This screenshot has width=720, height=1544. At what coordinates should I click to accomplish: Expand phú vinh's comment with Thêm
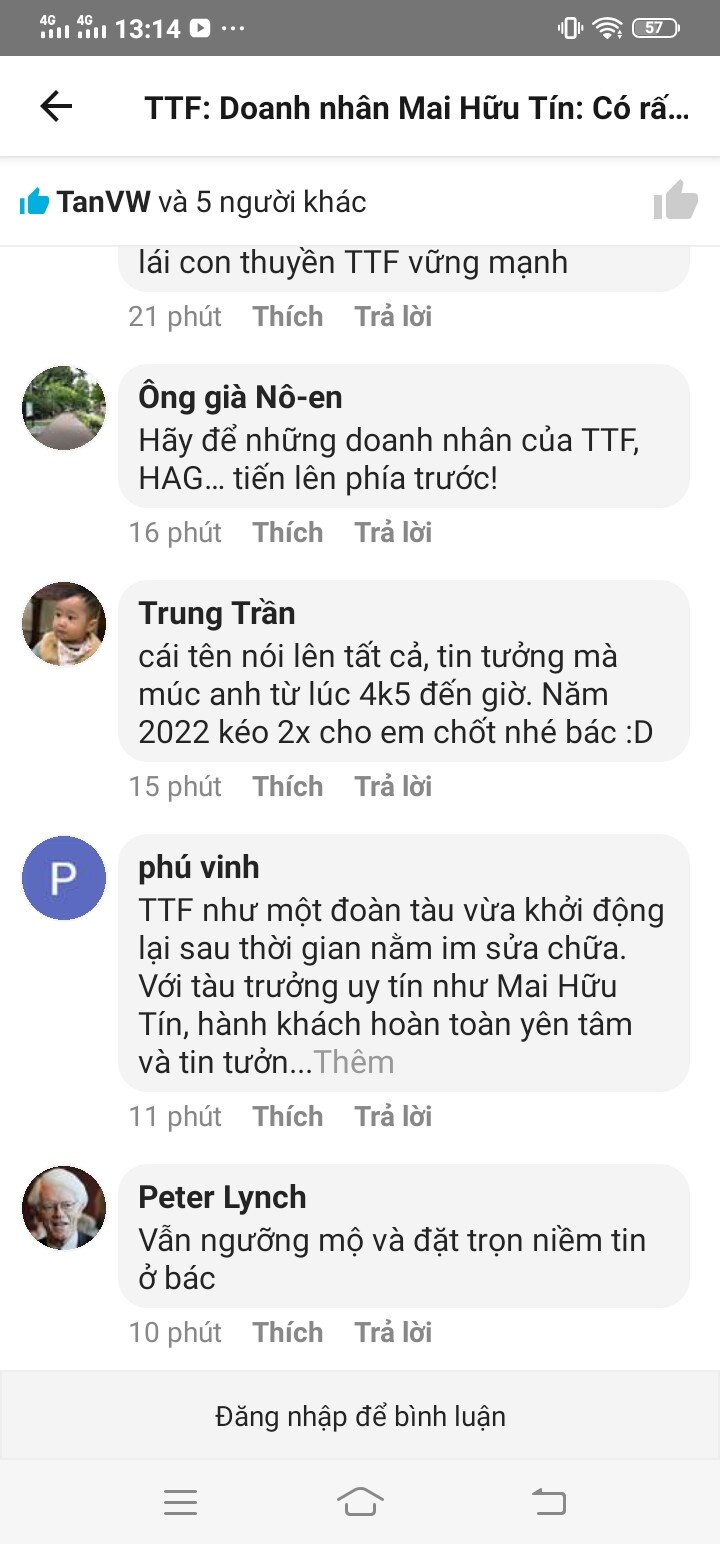[354, 1061]
